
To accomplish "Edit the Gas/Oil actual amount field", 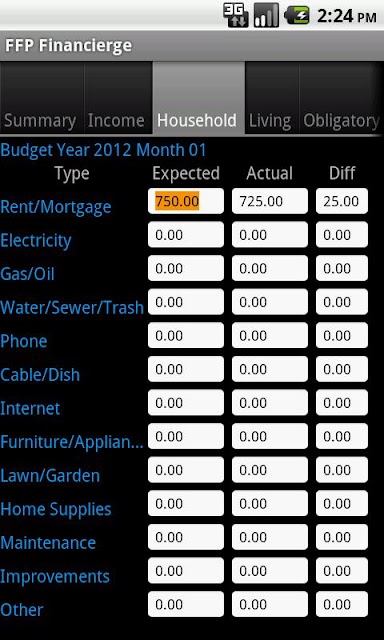I will [x=270, y=268].
